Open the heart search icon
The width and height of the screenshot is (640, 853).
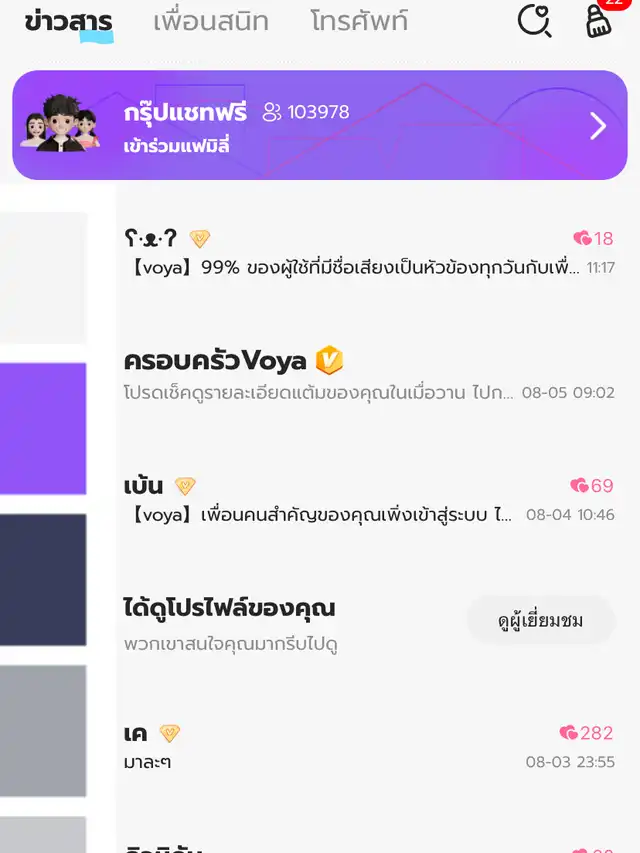click(x=534, y=21)
